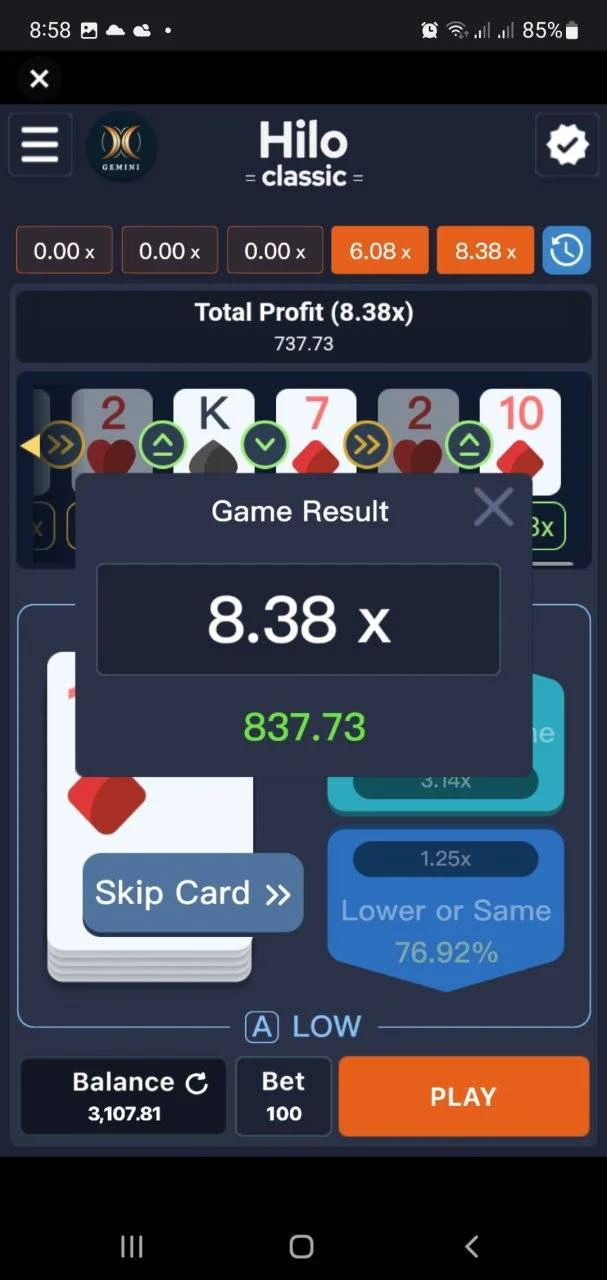
Task: Tap the Skip Card button
Action: 192,893
